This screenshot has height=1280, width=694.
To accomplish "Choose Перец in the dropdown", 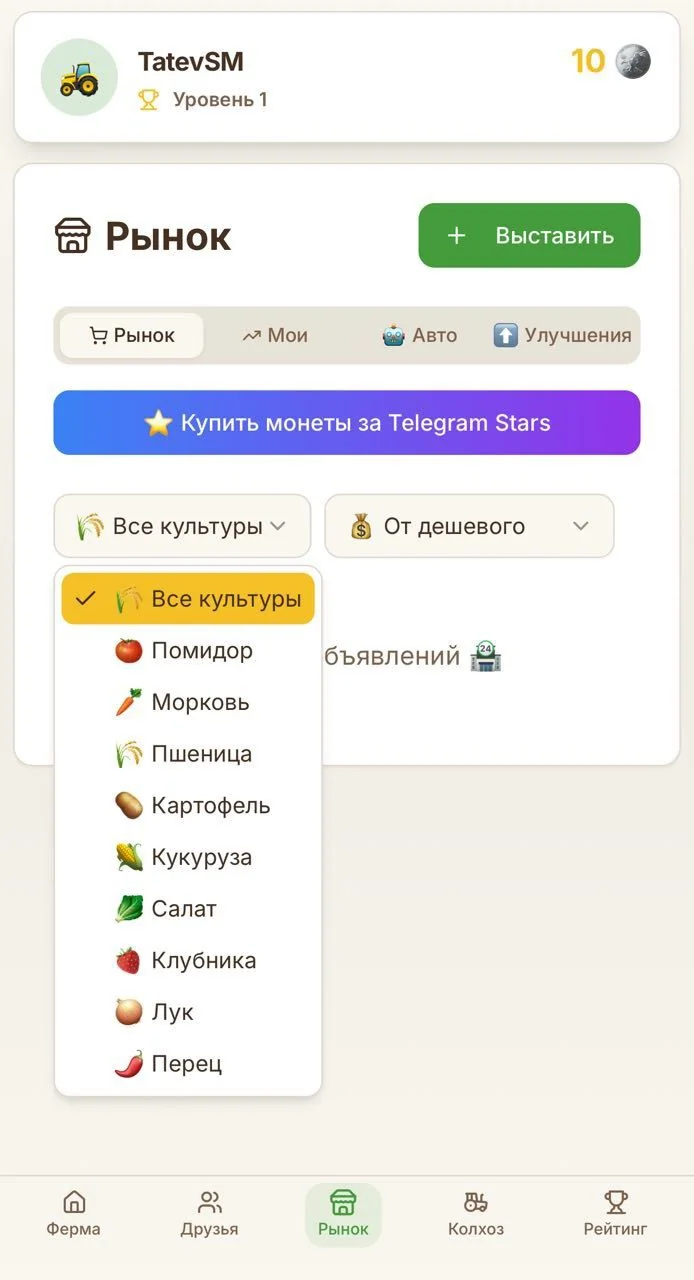I will point(188,1064).
